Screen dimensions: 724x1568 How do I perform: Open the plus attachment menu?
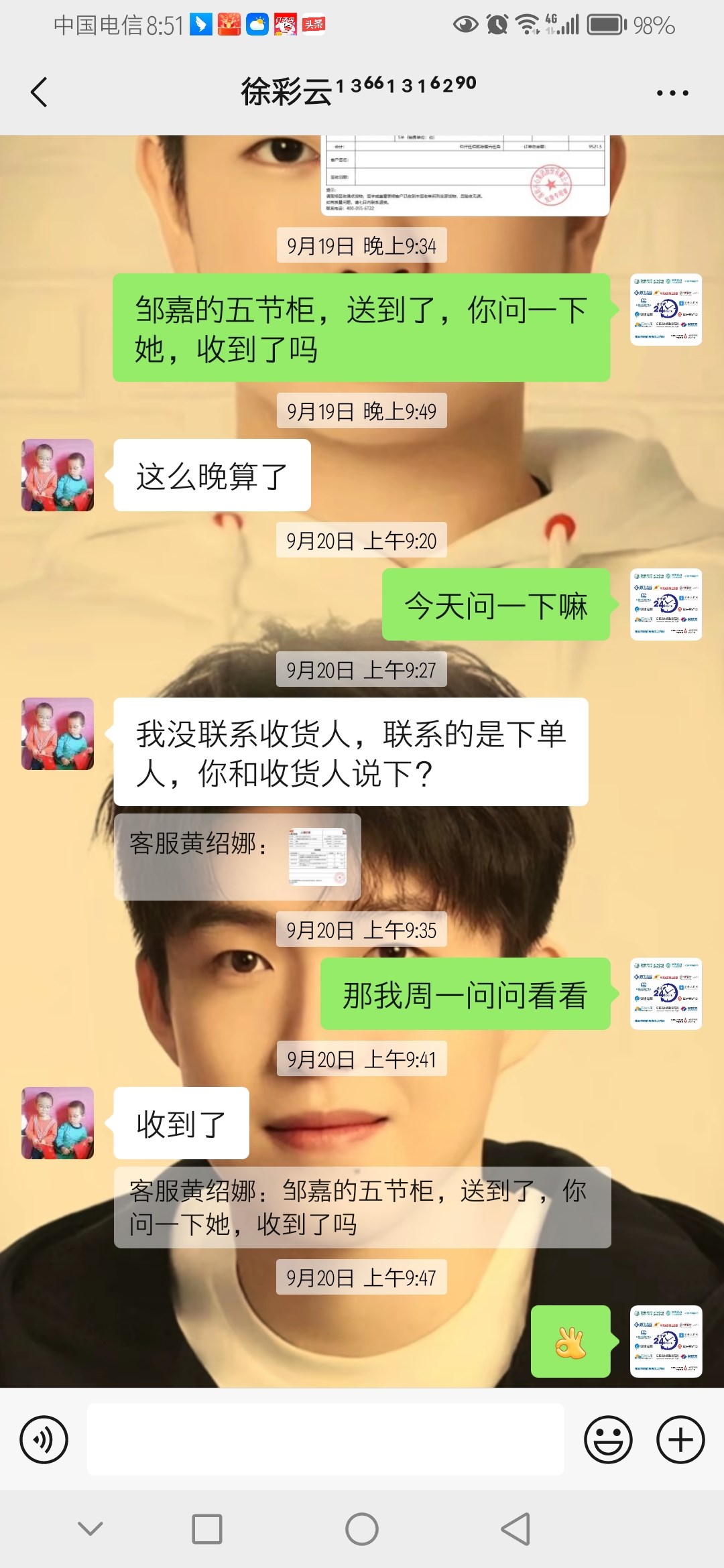680,1439
